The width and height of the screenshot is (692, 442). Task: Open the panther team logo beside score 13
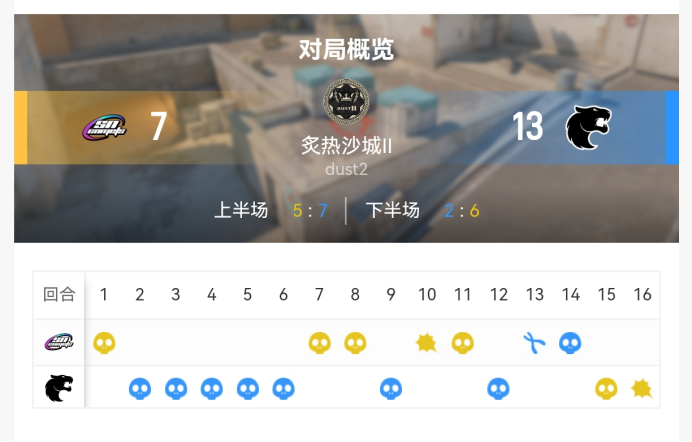[587, 127]
